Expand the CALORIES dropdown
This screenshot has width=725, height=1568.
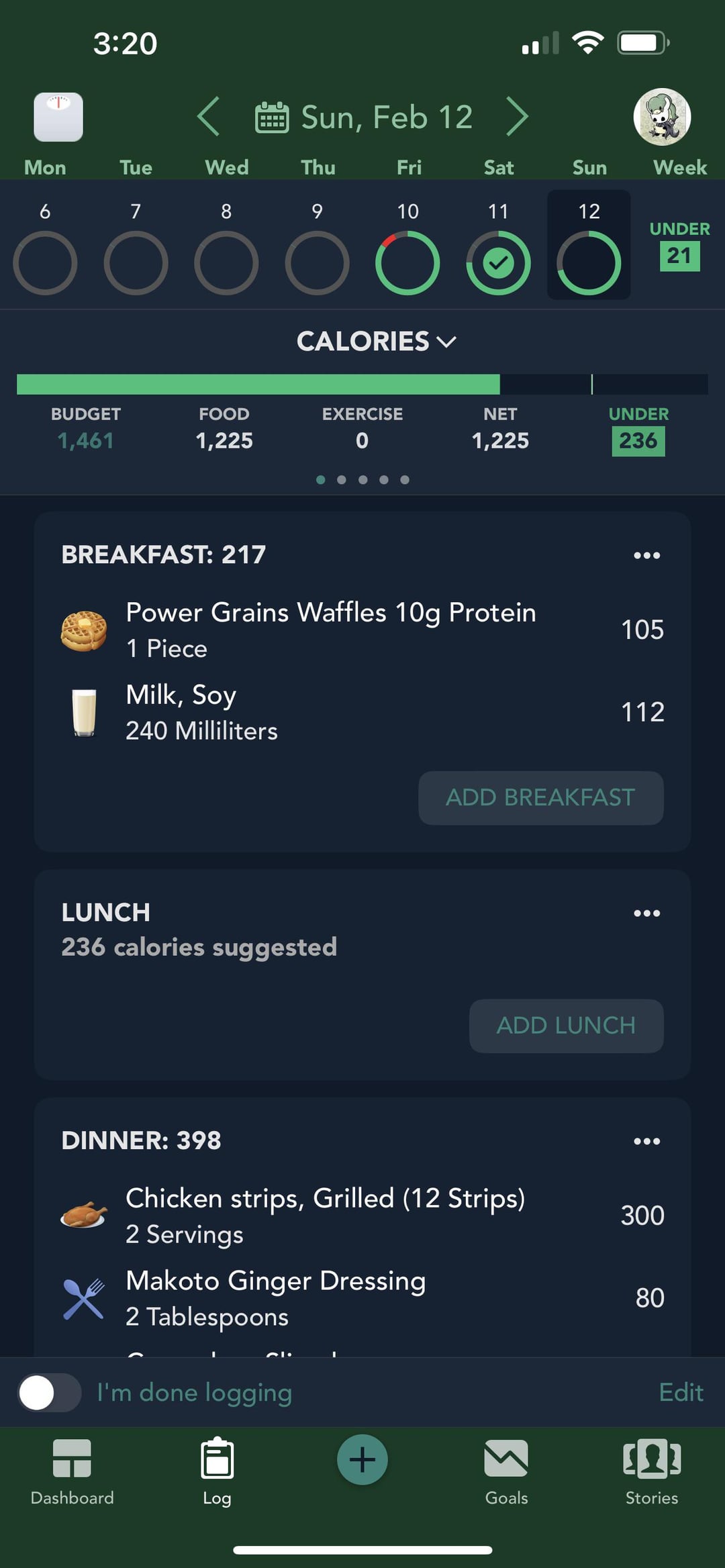[x=376, y=342]
